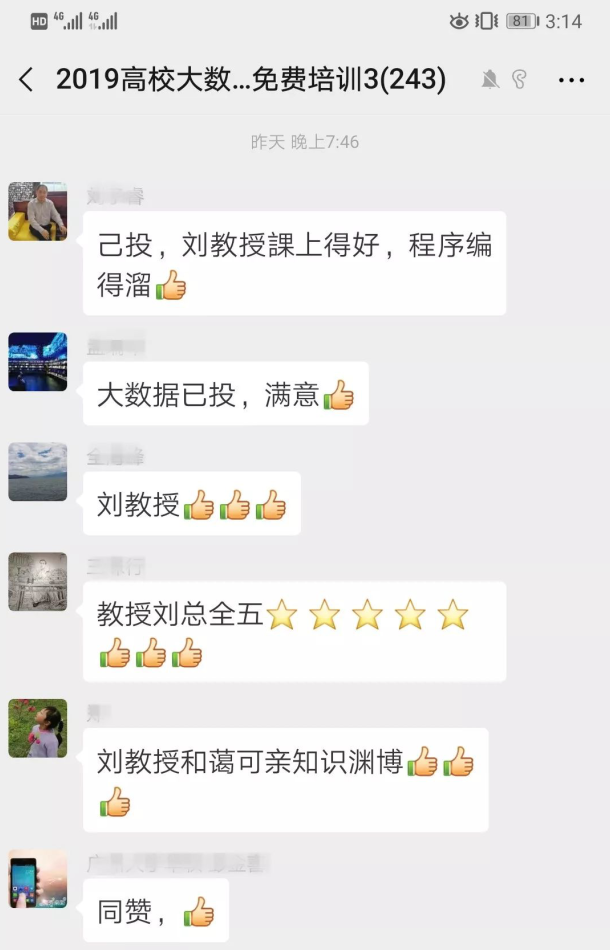Go back from the group chat
This screenshot has height=950, width=610.
[x=27, y=80]
